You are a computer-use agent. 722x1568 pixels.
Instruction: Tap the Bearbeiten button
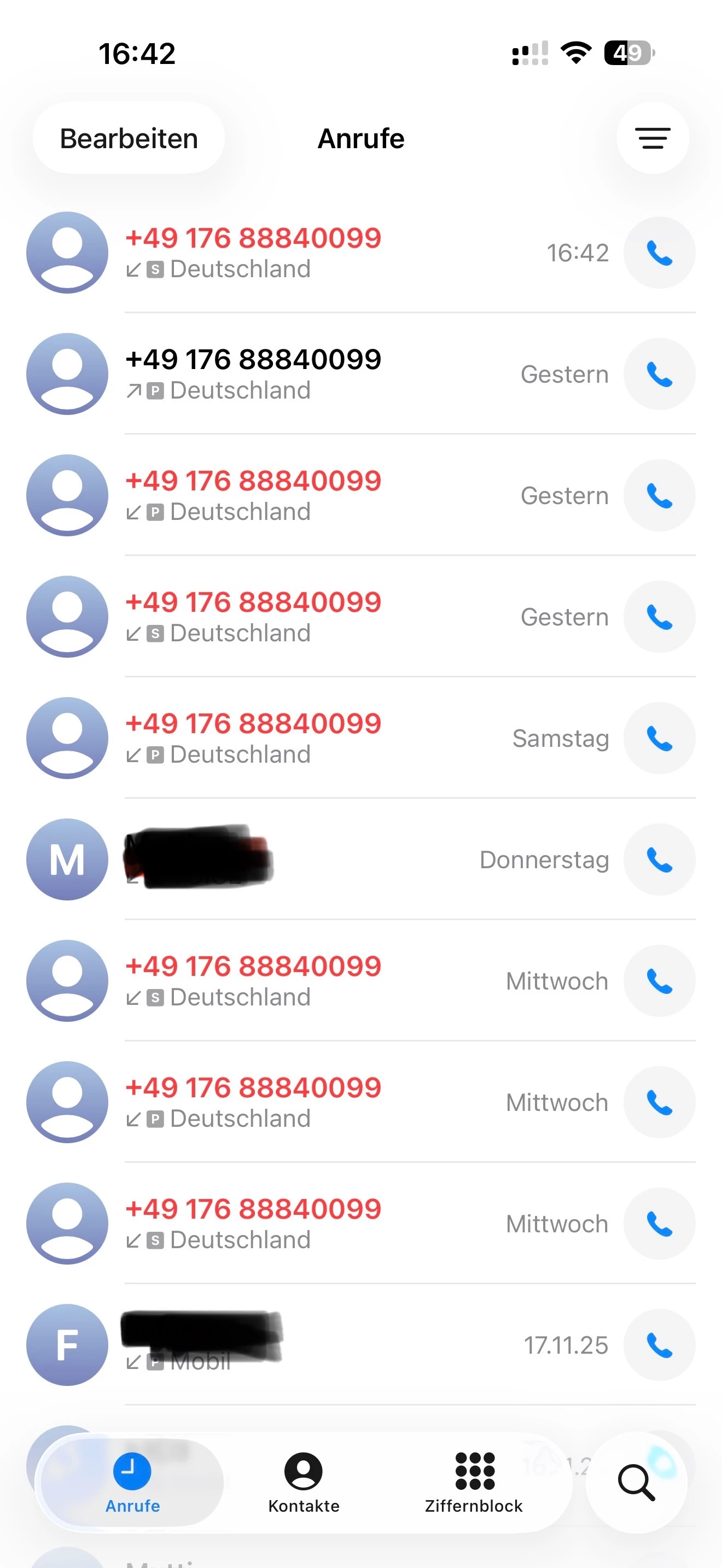[129, 138]
